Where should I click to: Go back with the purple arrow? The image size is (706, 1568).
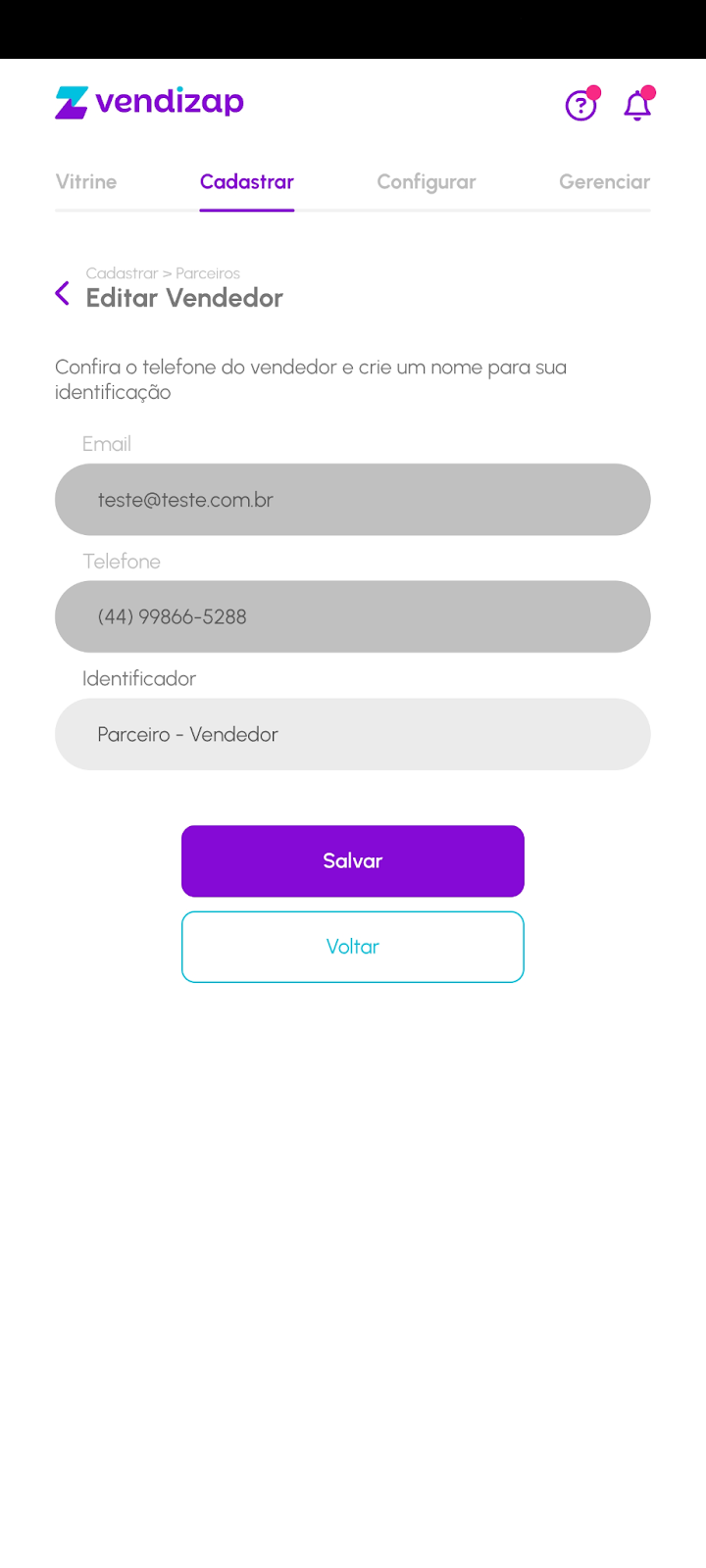pyautogui.click(x=63, y=293)
